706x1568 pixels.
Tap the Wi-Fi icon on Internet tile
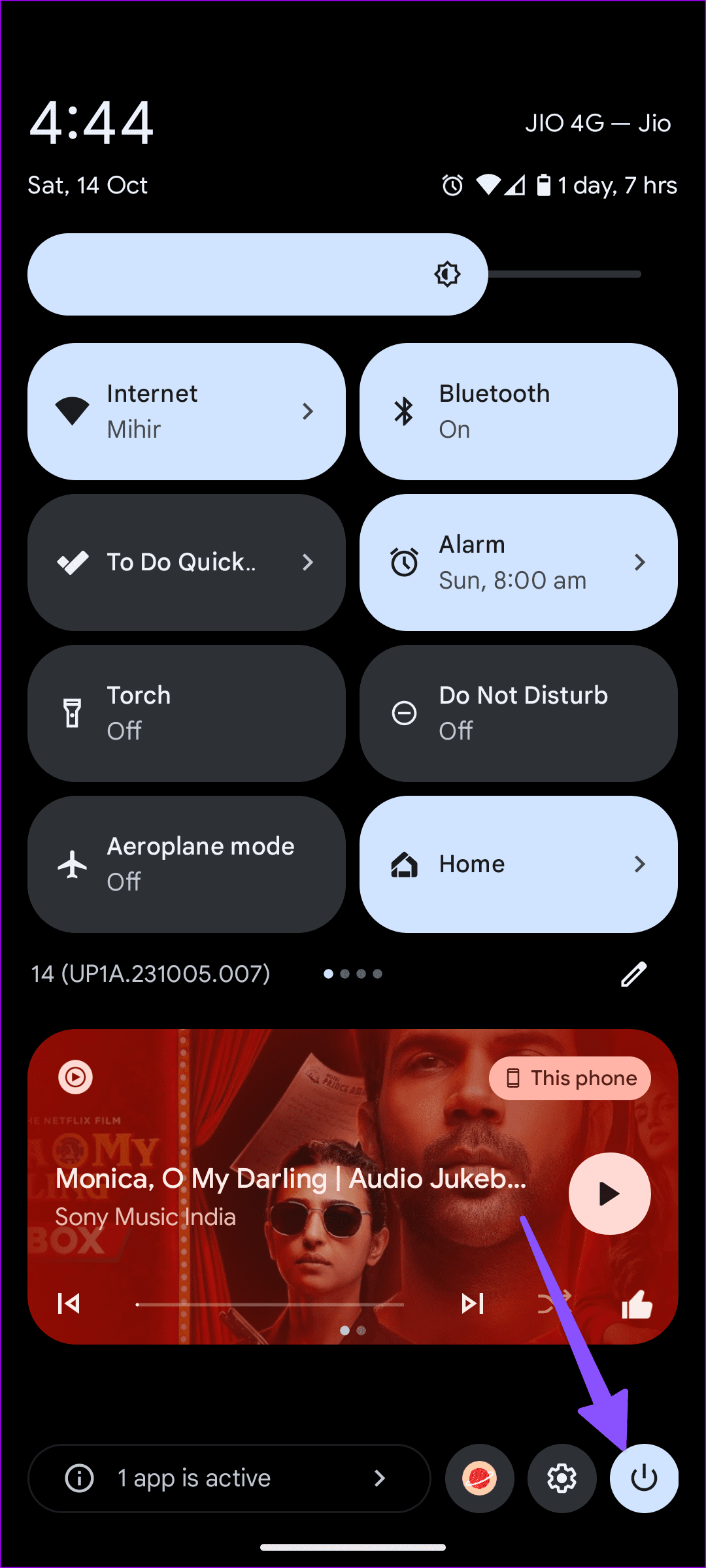coord(72,410)
